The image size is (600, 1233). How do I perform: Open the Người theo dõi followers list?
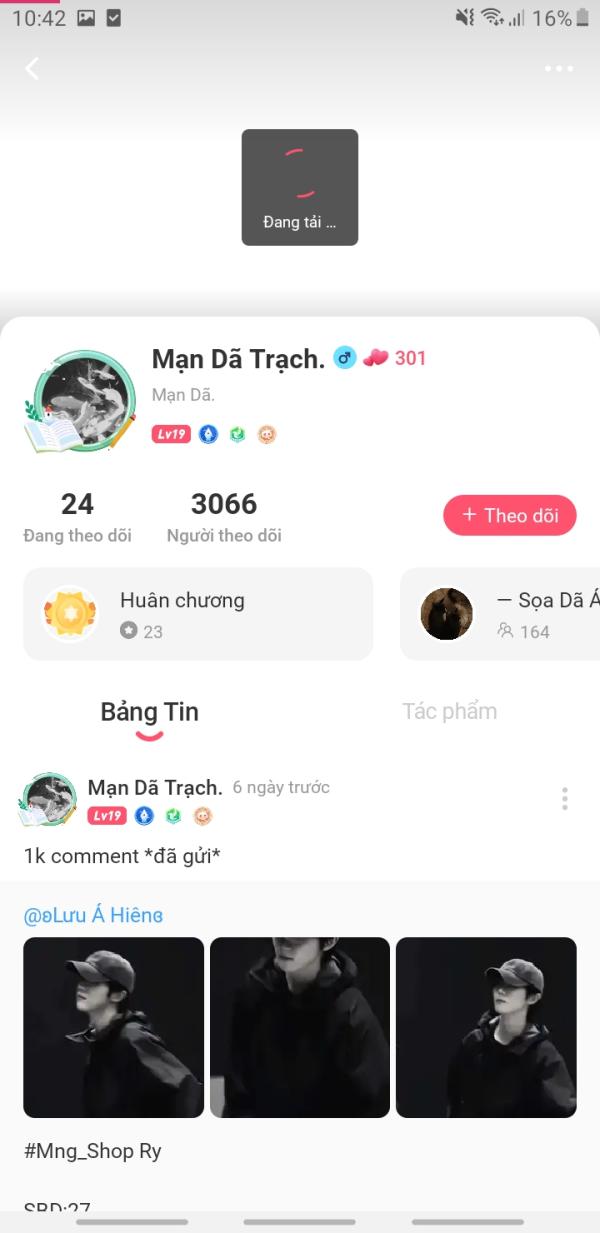(224, 516)
